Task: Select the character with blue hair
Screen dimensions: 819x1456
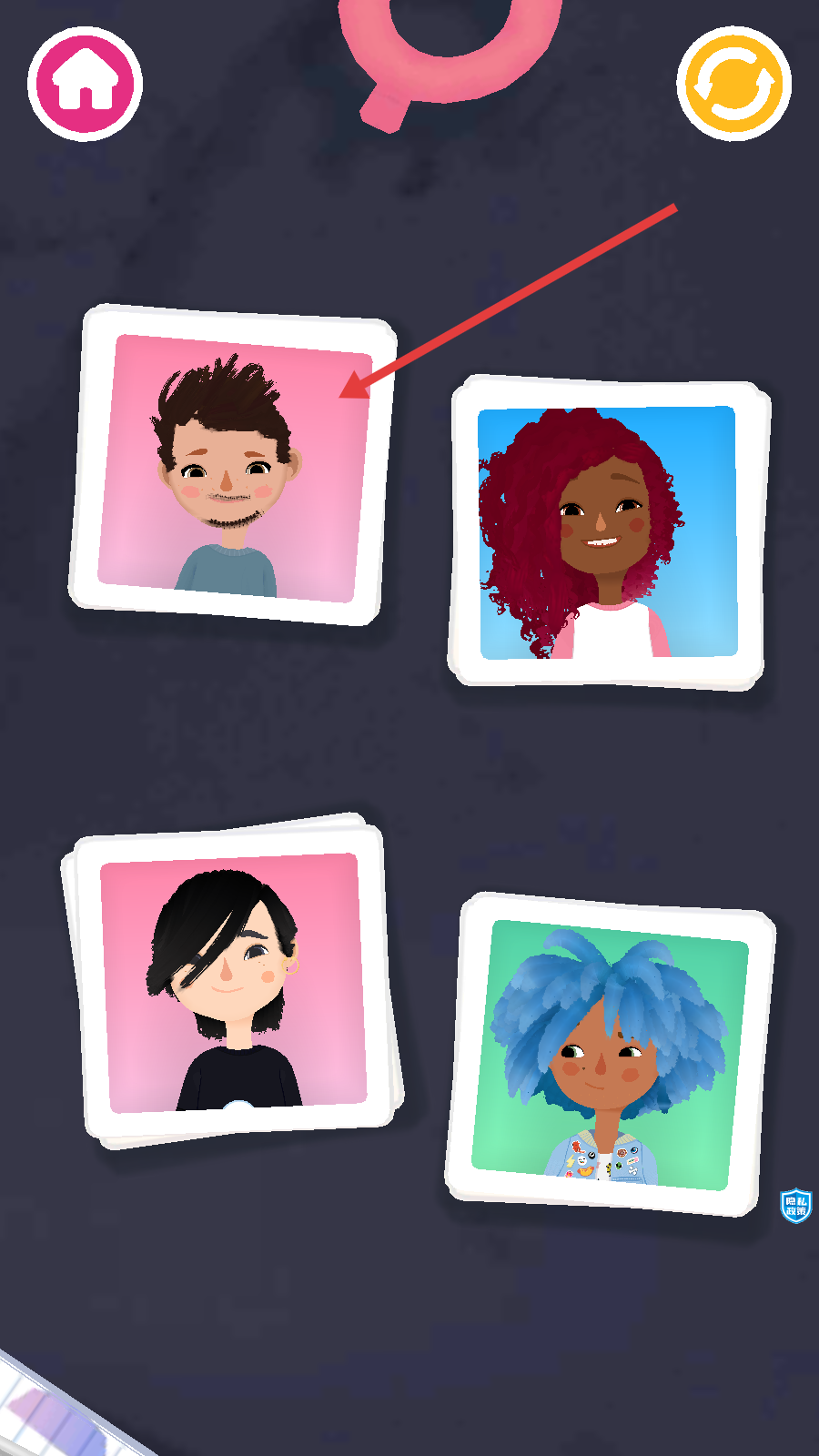Action: tap(608, 1056)
